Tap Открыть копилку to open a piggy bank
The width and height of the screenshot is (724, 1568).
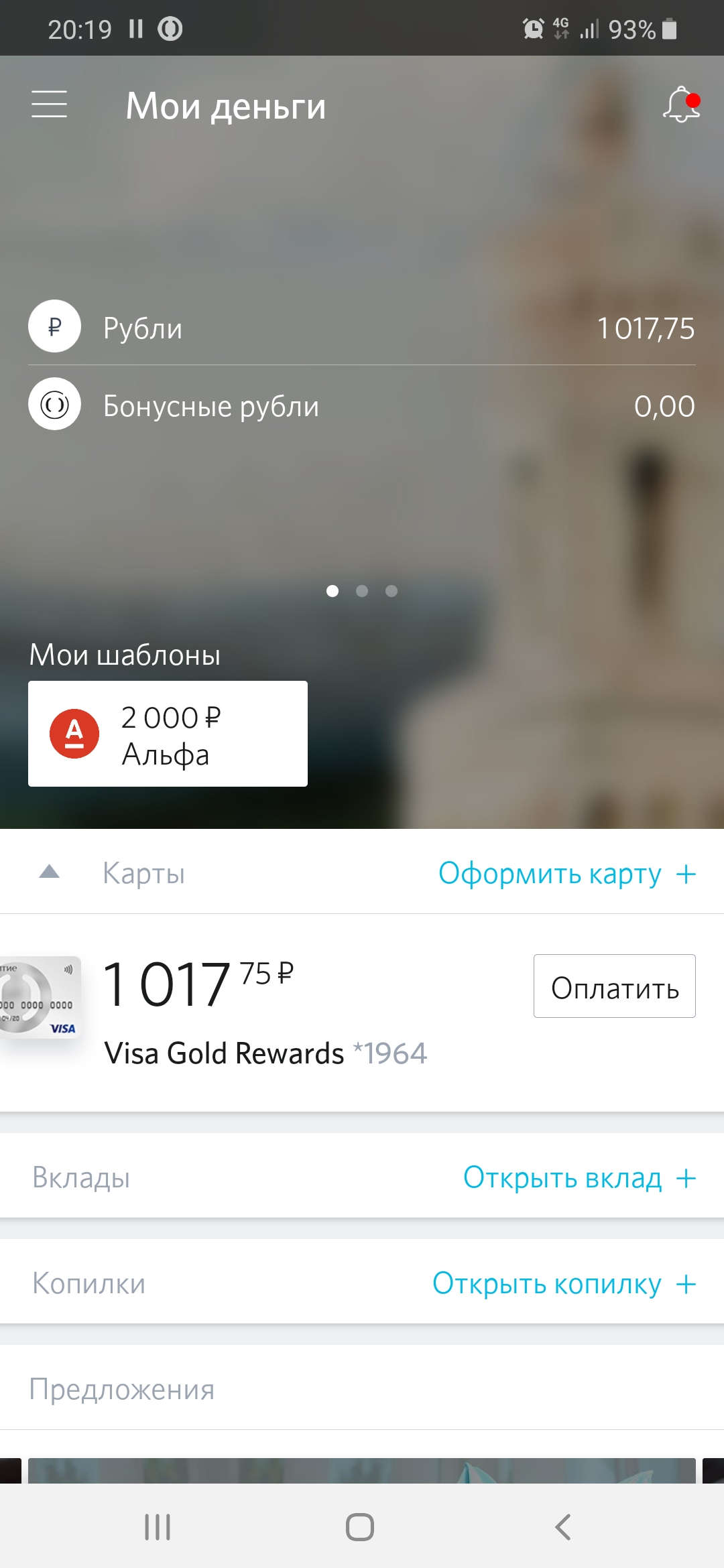[564, 1283]
